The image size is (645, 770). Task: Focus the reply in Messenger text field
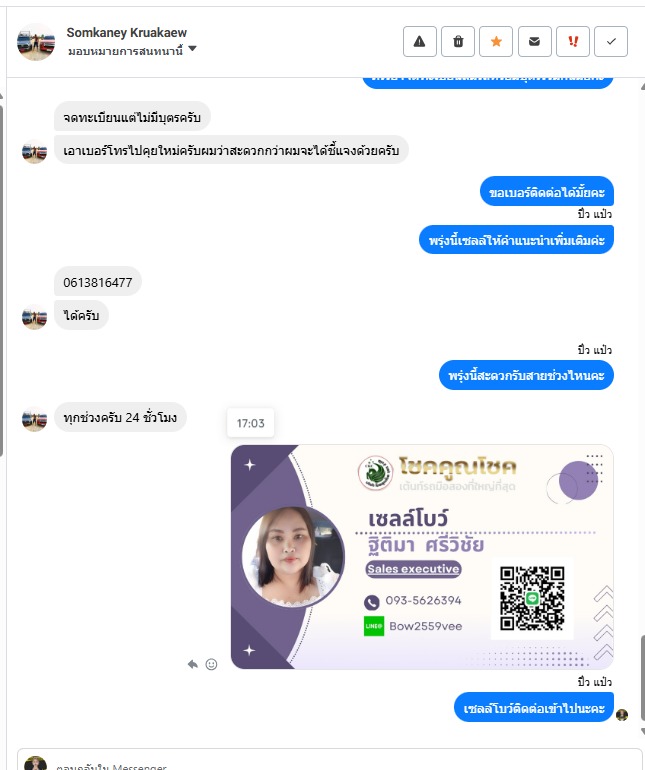pos(330,763)
